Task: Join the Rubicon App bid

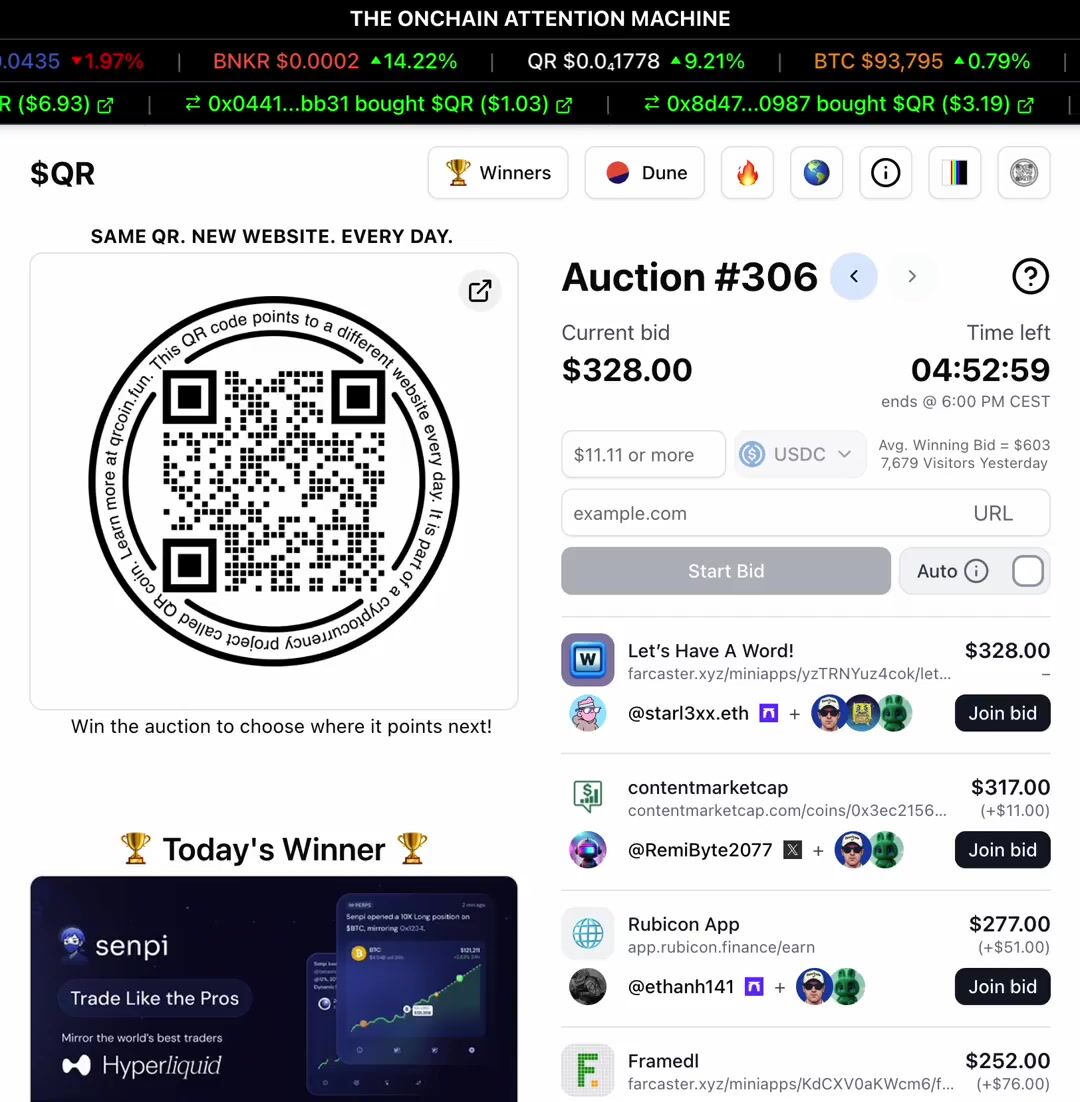Action: click(1002, 987)
